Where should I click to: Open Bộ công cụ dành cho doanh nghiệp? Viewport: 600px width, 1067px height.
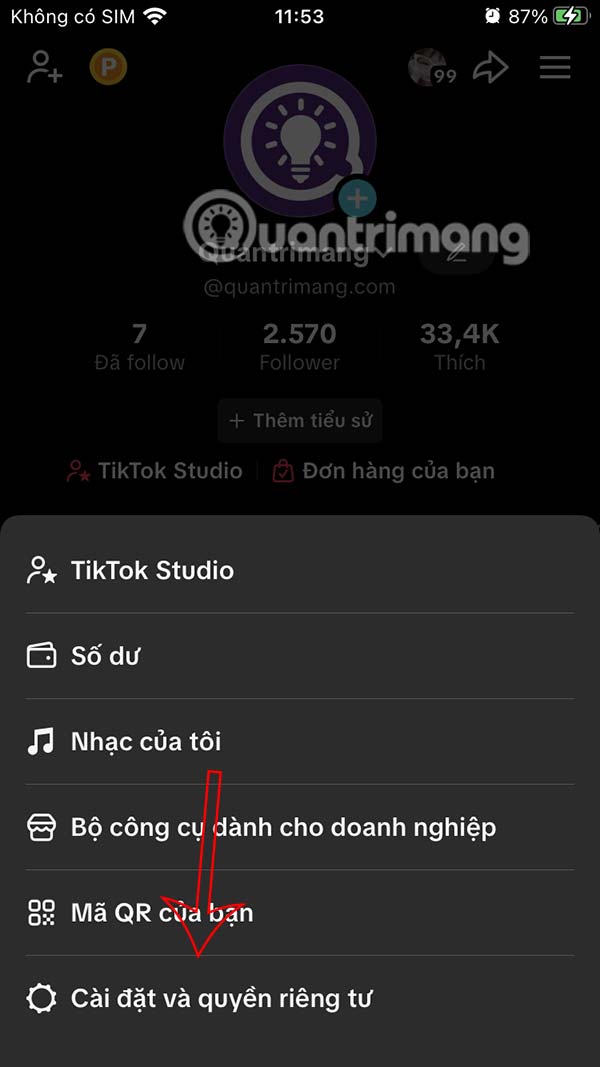[283, 828]
